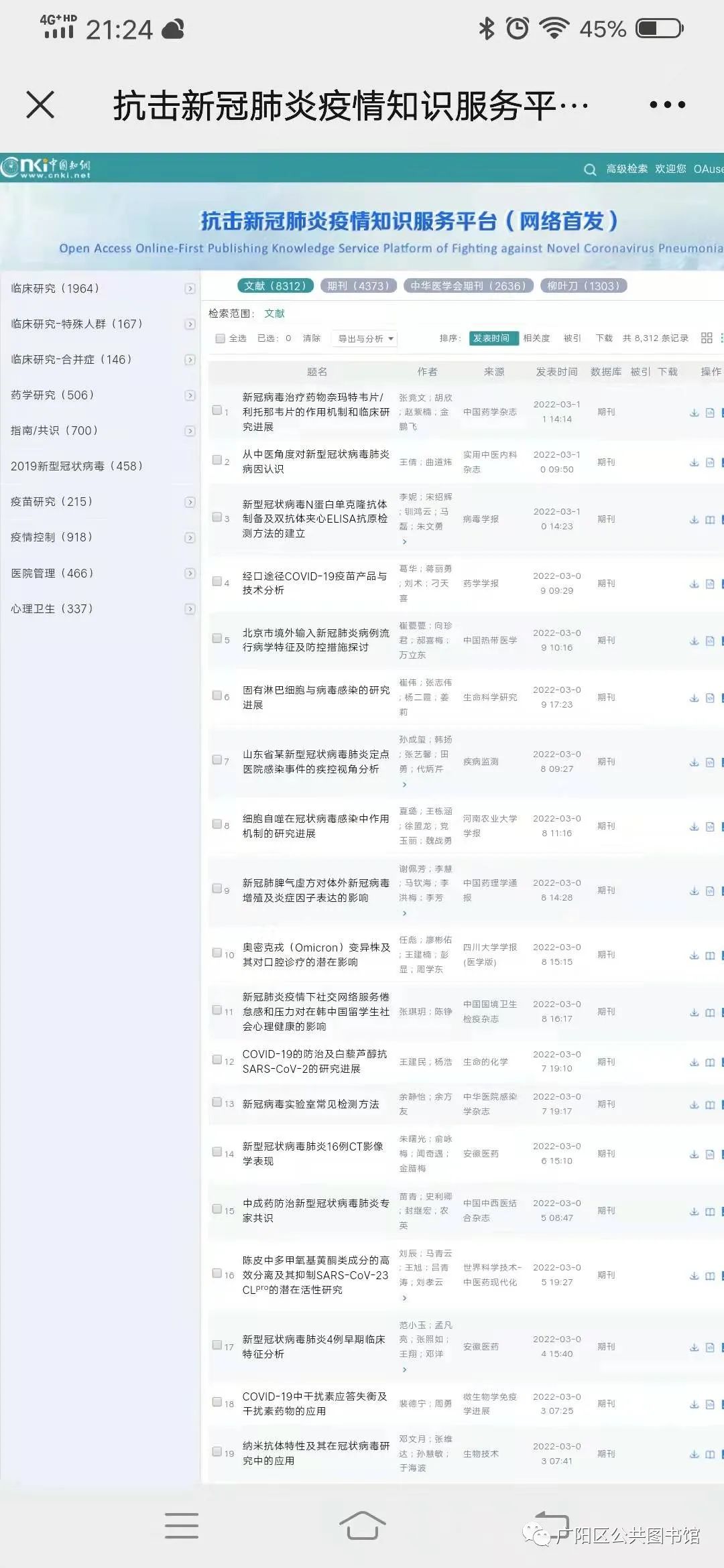Switch to the 期刊 (4373) tab
The width and height of the screenshot is (724, 1568).
click(358, 286)
